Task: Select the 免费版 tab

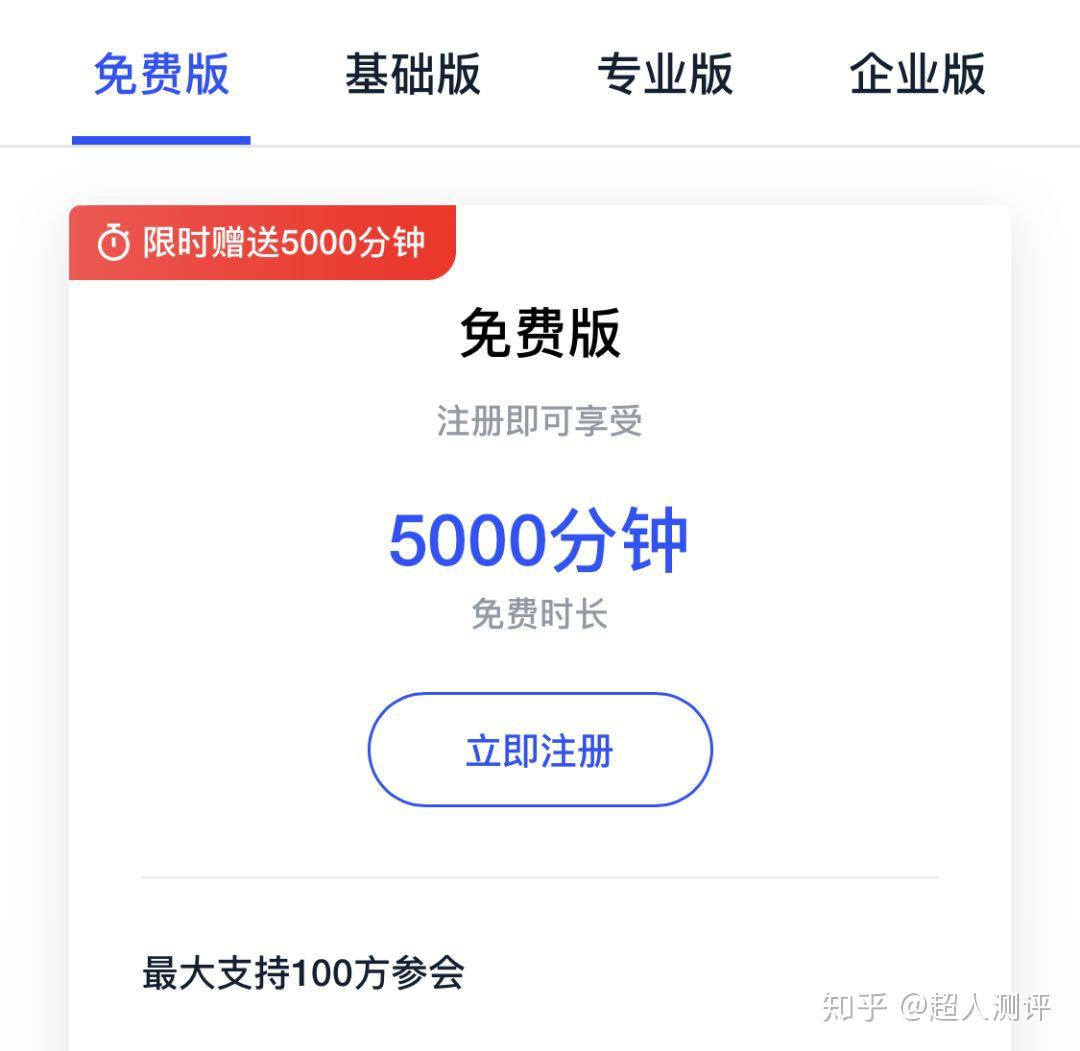Action: click(161, 75)
